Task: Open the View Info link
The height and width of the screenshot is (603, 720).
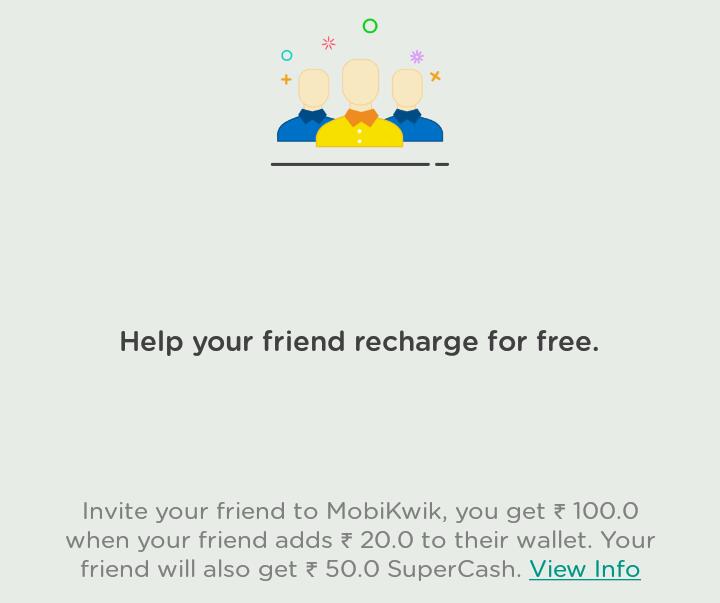Action: (584, 569)
